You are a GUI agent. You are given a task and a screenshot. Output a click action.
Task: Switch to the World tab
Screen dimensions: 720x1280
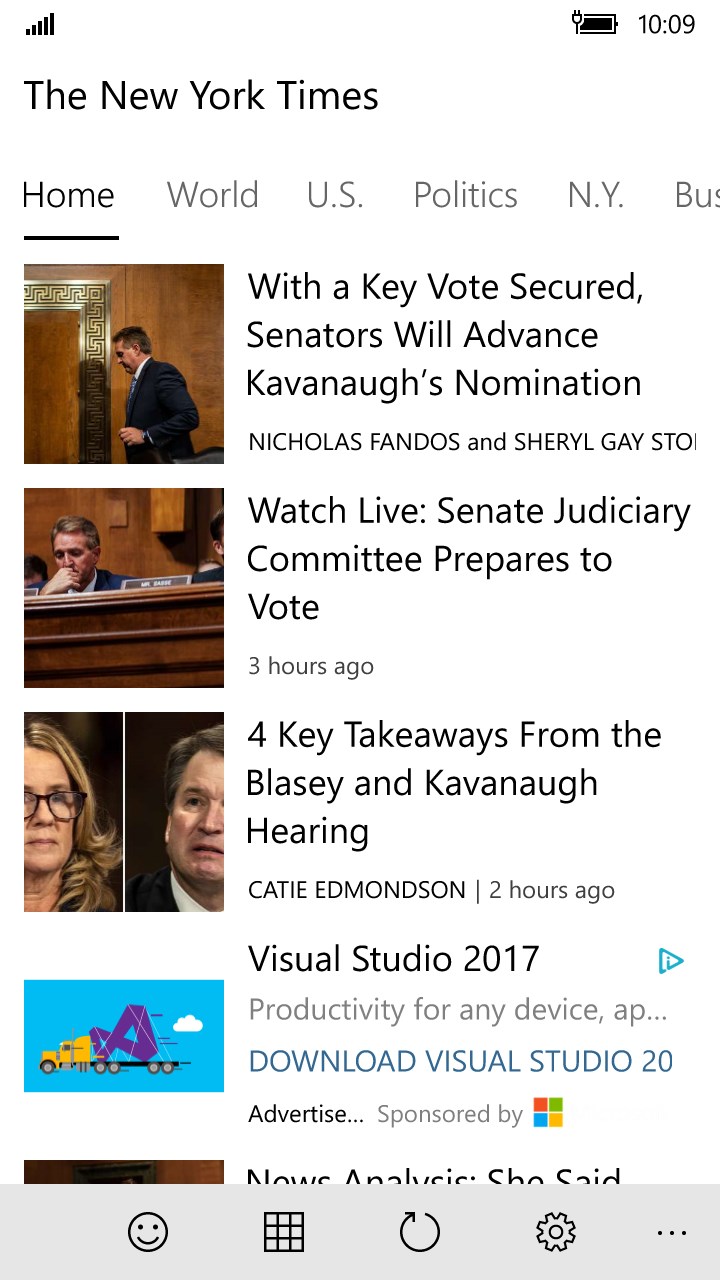[x=212, y=195]
